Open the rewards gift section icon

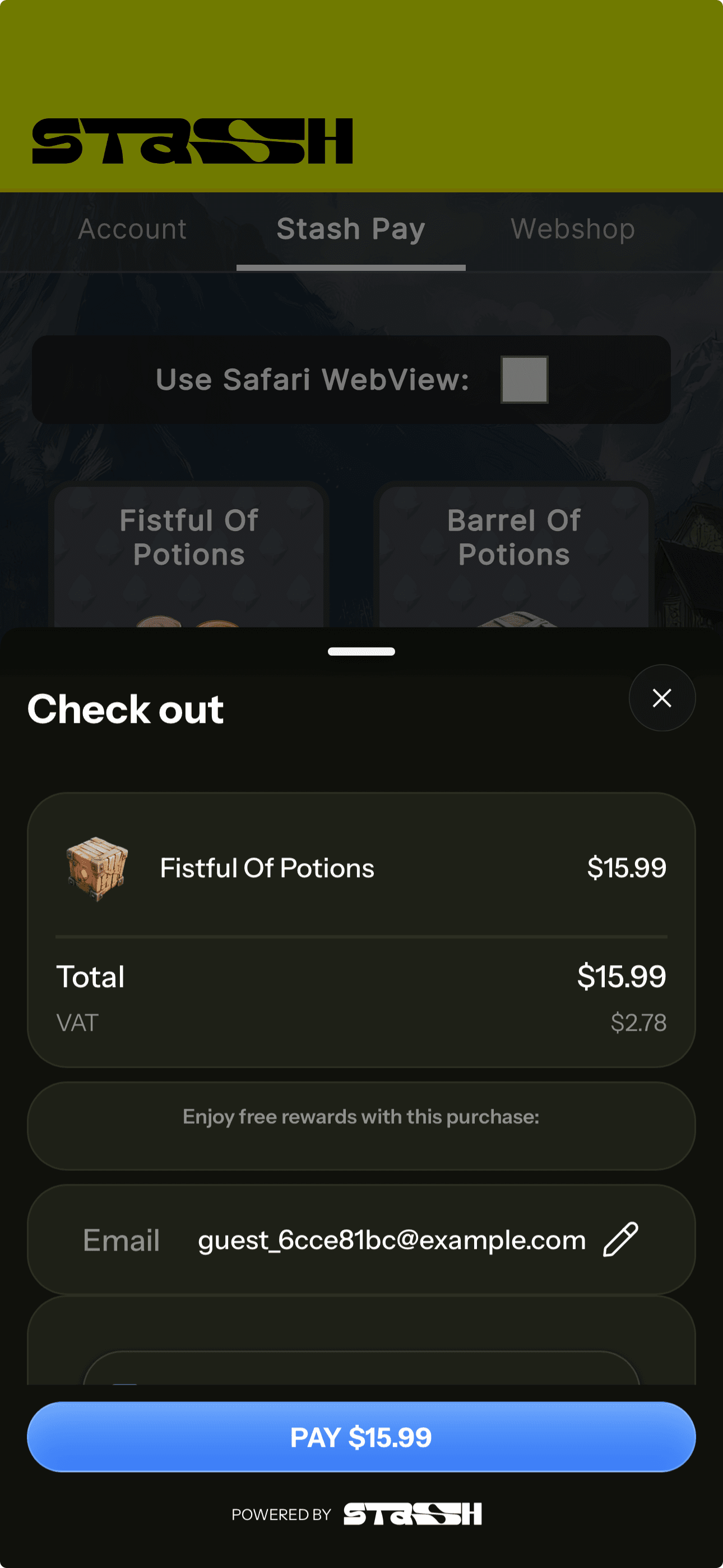click(361, 1125)
